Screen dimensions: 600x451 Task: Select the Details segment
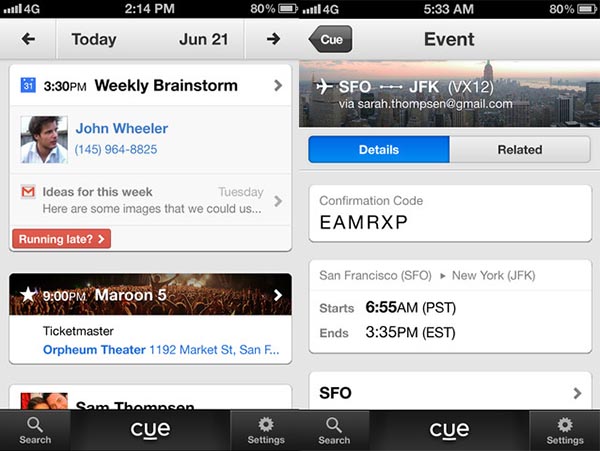tap(378, 150)
